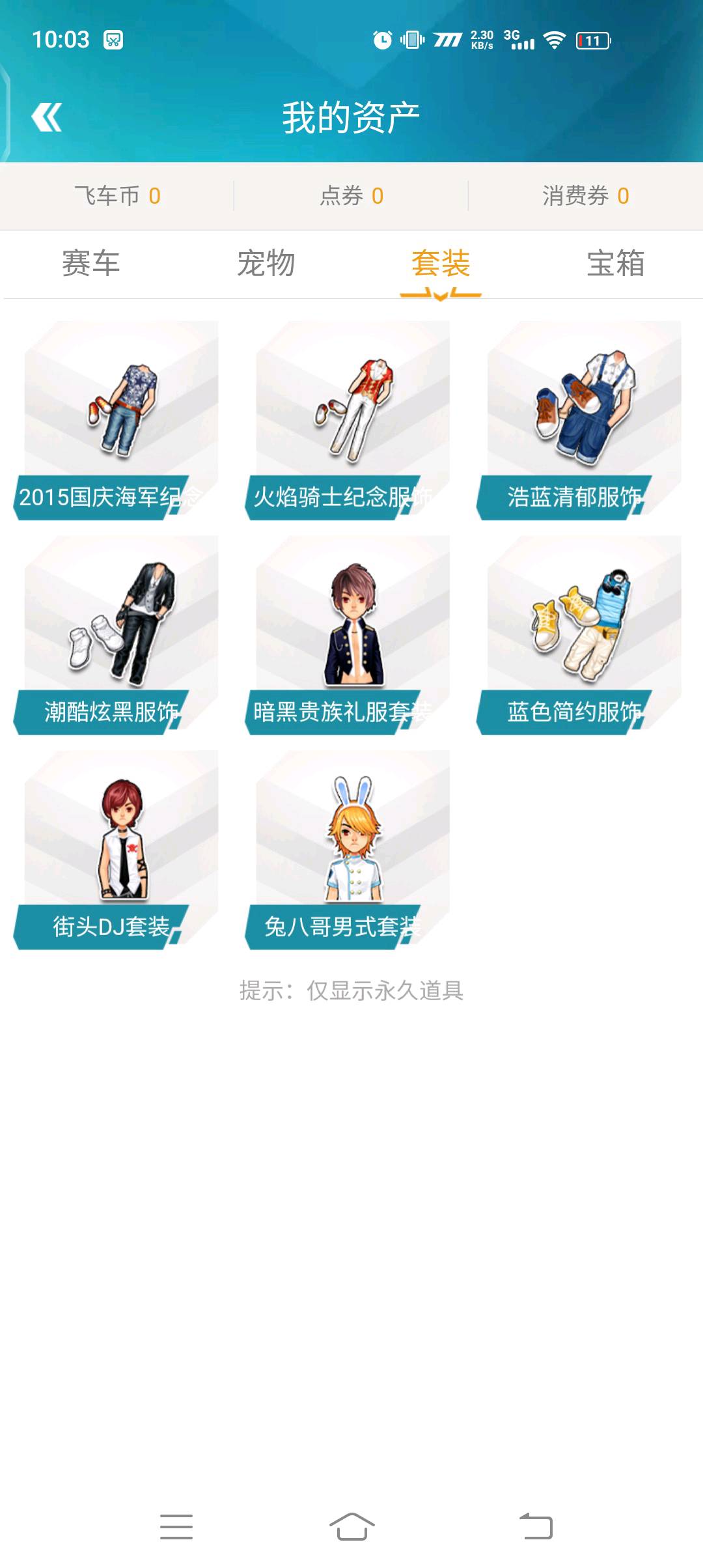Screen dimensions: 703x1568
Task: Open the 2015国庆海军纪念 outfit
Action: coord(117,420)
